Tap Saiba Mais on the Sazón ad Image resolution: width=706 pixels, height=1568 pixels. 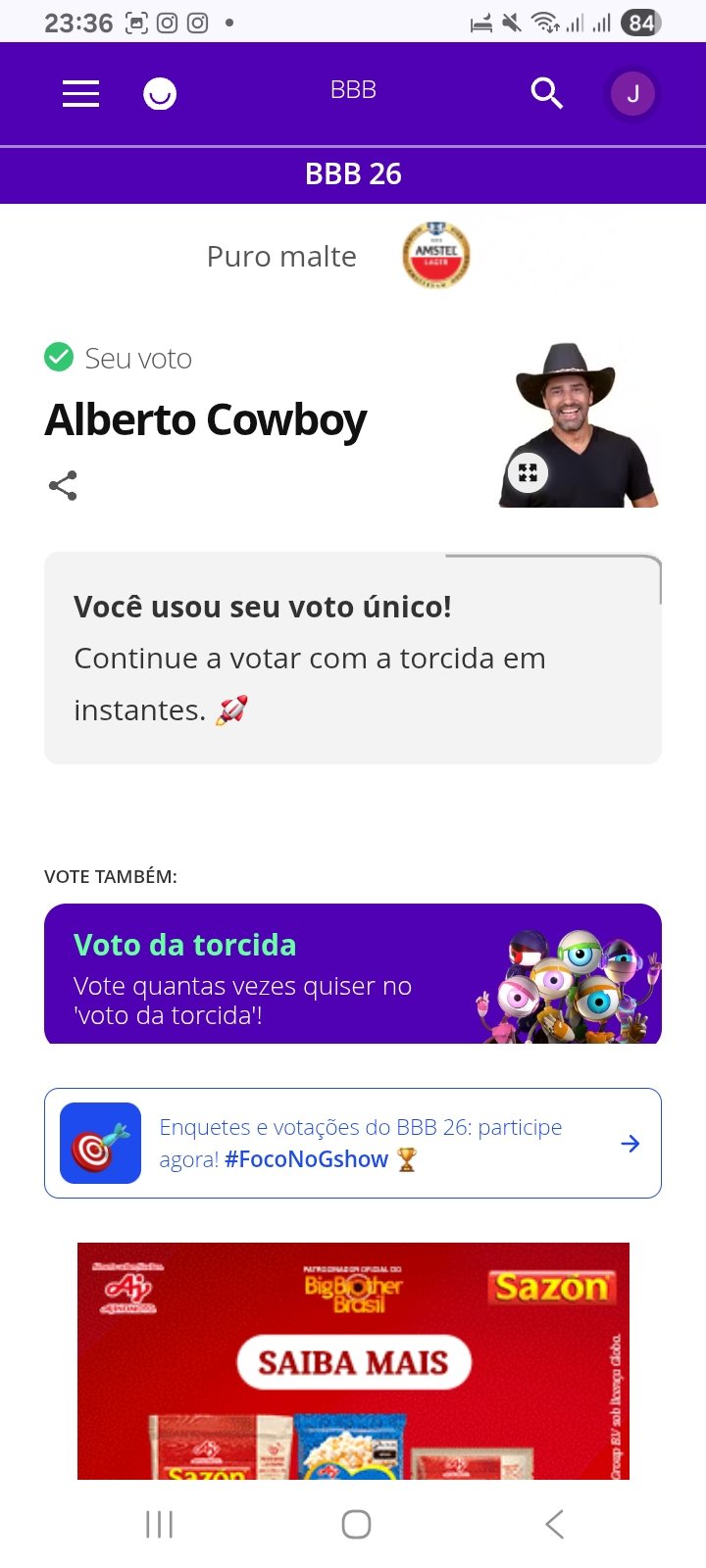point(353,1362)
